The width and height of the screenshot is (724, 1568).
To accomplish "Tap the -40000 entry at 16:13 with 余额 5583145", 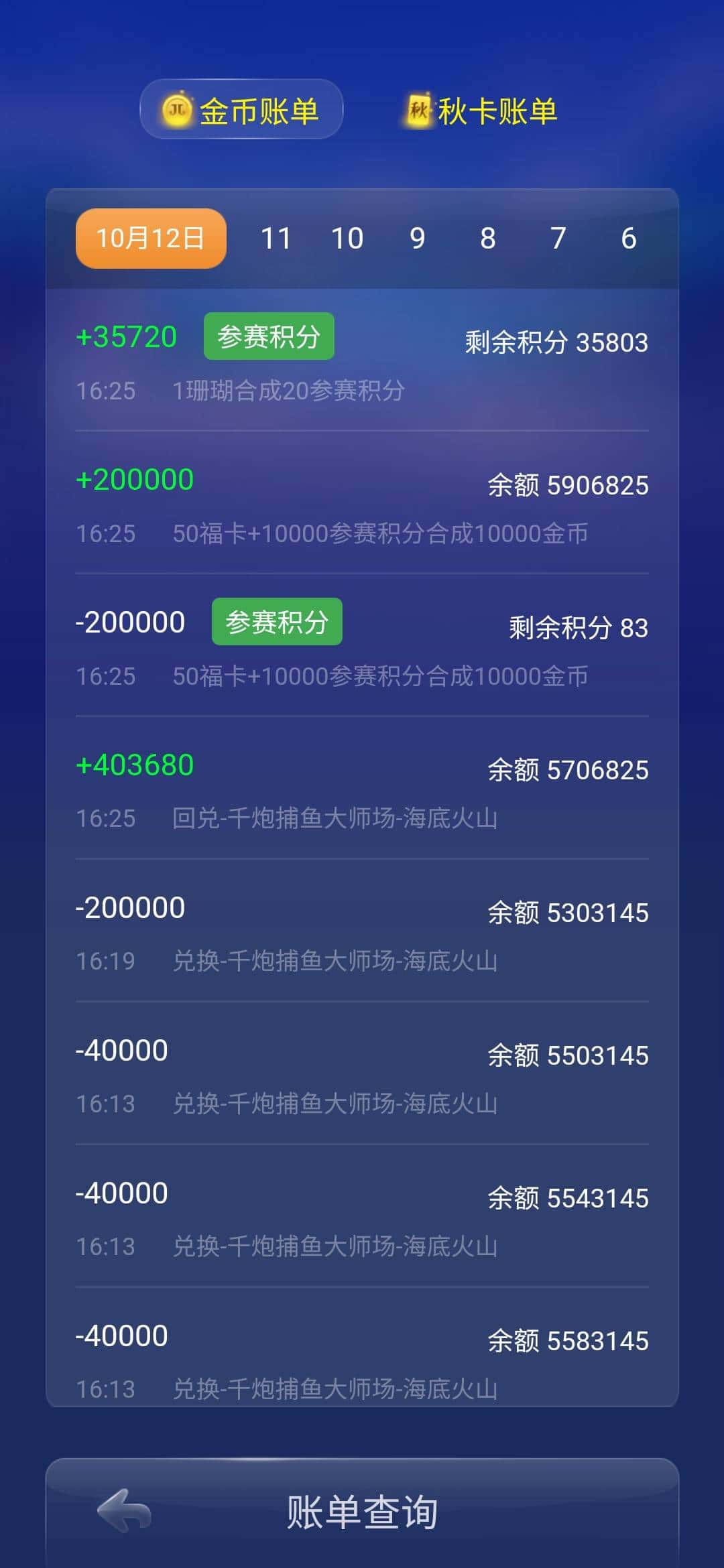I will click(x=362, y=1360).
